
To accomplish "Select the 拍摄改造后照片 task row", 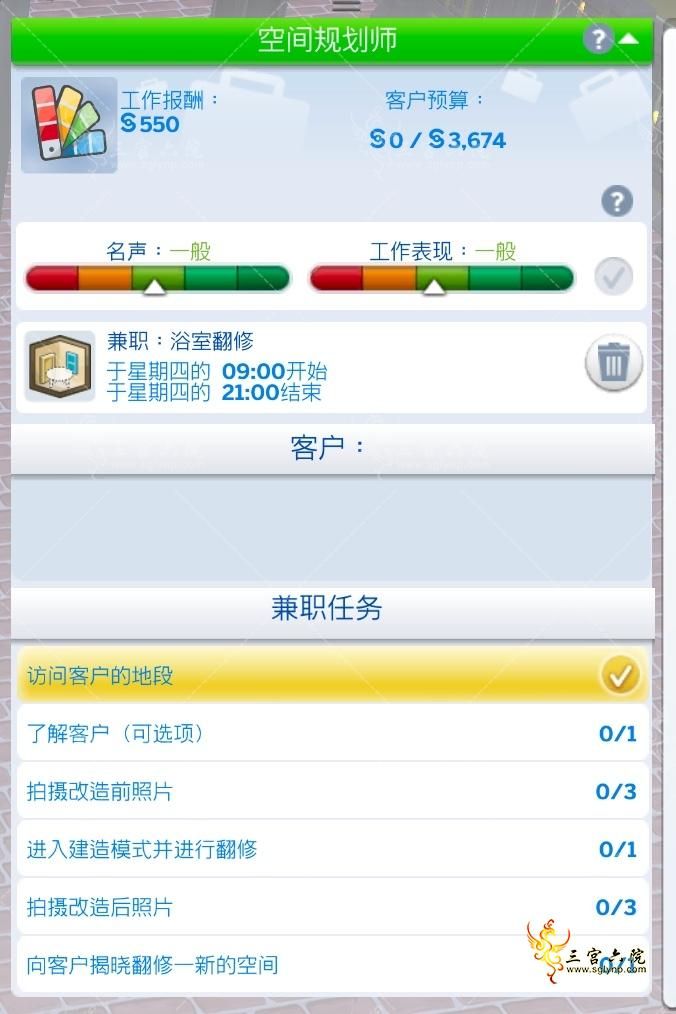I will click(332, 907).
